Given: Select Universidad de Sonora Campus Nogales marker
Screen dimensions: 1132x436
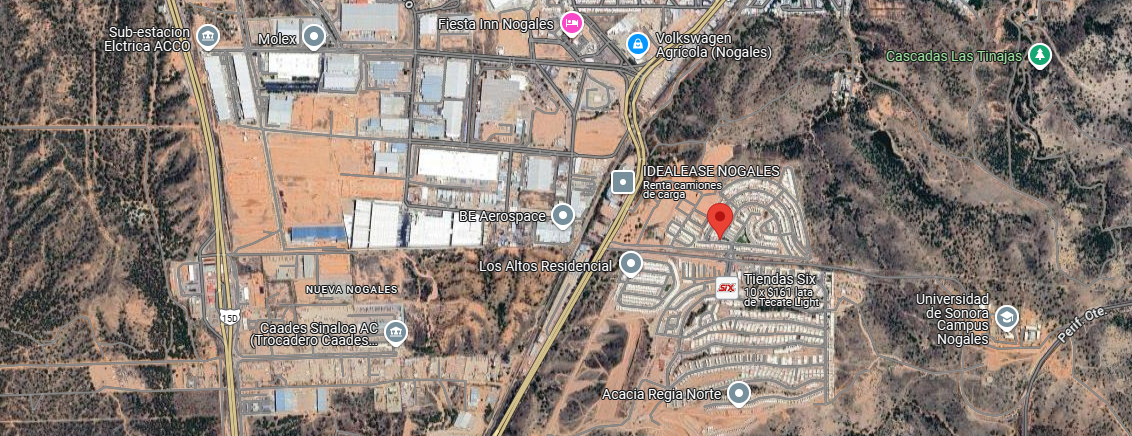Looking at the screenshot, I should click(1007, 318).
